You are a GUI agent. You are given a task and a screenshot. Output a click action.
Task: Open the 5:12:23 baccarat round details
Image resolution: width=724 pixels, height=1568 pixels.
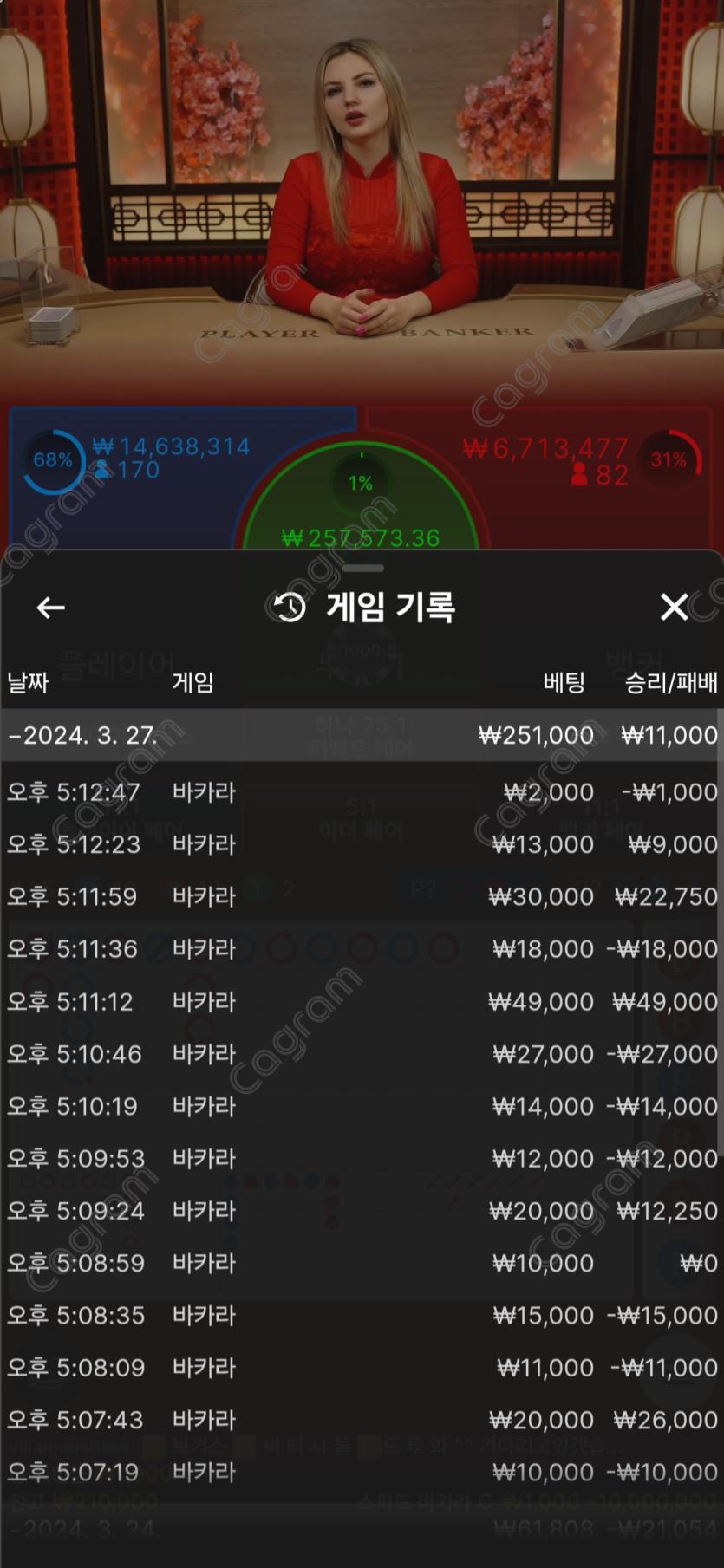(361, 844)
